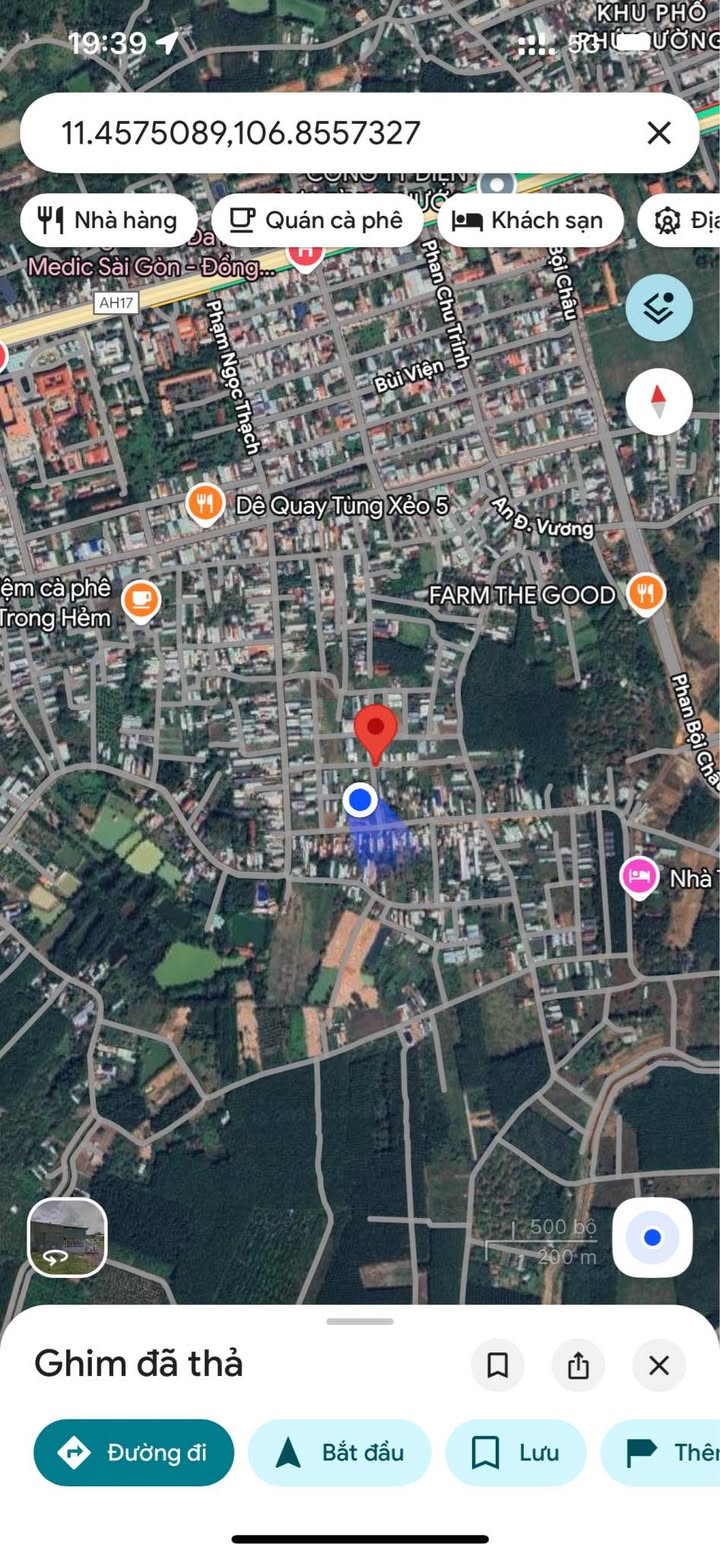Viewport: 720px width, 1557px height.
Task: Open the map layers button
Action: [x=659, y=308]
